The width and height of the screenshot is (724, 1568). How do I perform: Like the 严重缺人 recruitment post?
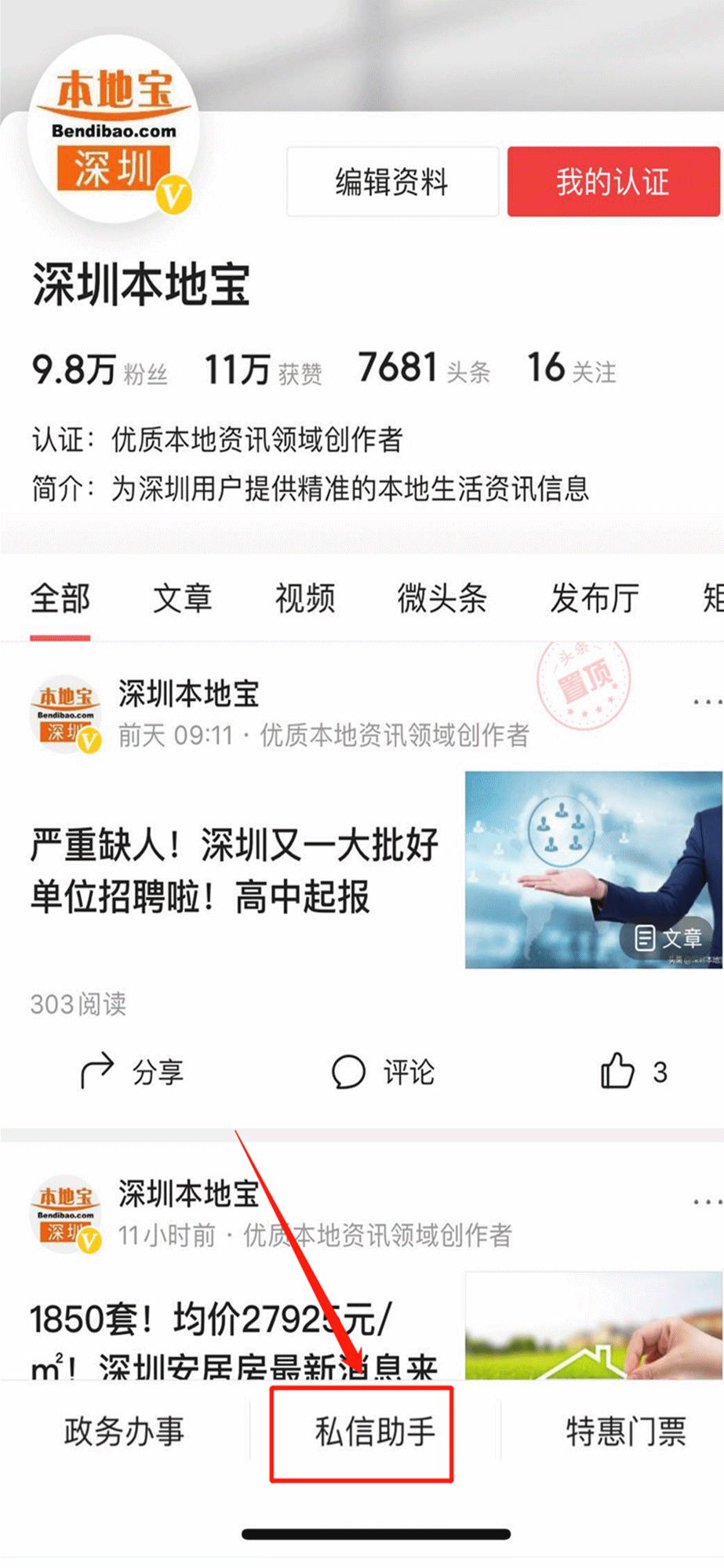tap(633, 1072)
